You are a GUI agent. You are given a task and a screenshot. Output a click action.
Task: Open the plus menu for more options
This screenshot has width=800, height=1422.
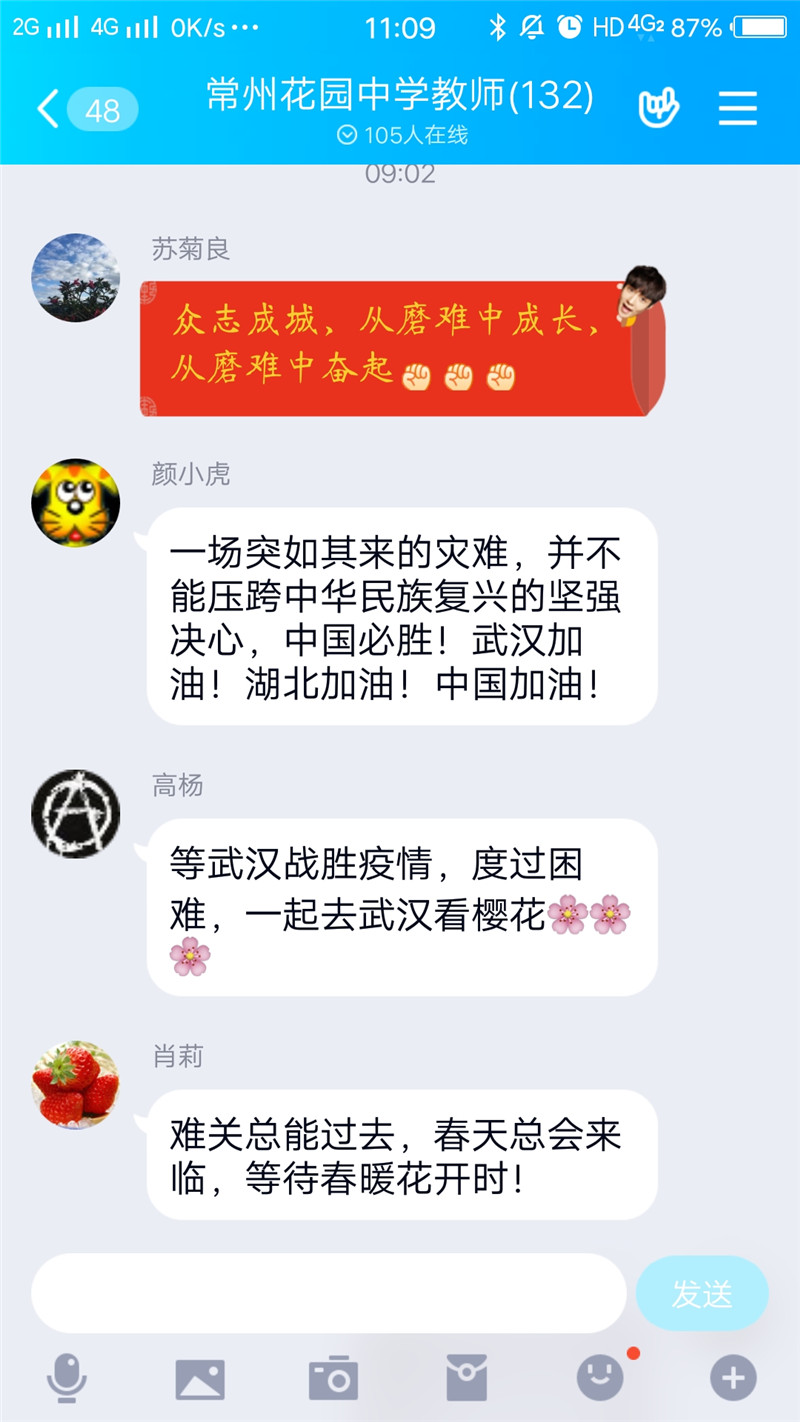(733, 1380)
